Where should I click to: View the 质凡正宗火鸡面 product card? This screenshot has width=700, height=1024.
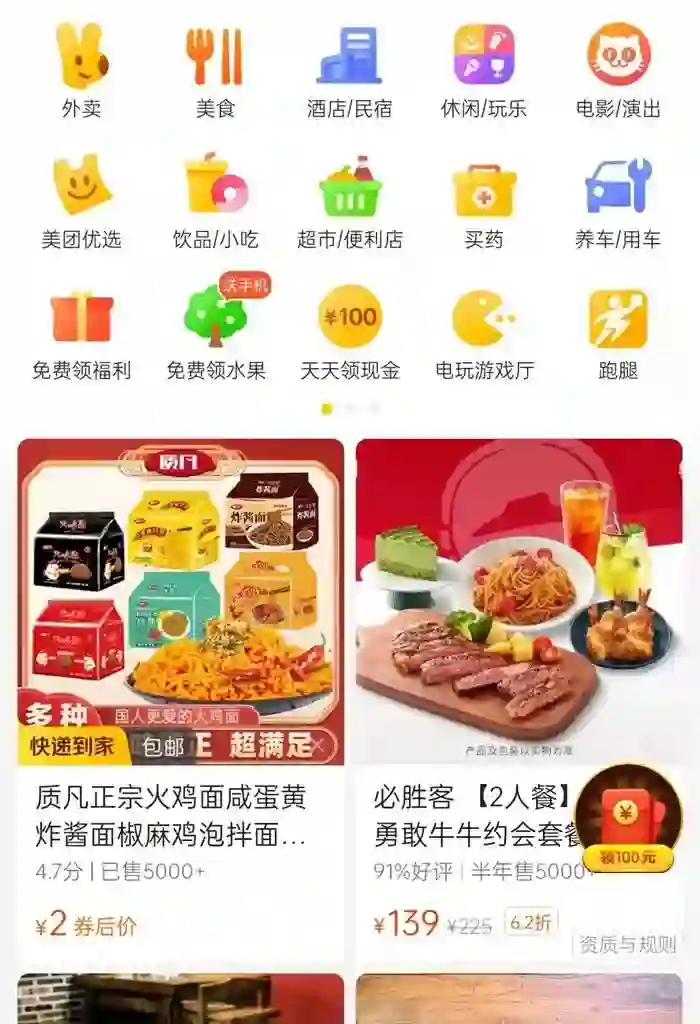tap(170, 815)
